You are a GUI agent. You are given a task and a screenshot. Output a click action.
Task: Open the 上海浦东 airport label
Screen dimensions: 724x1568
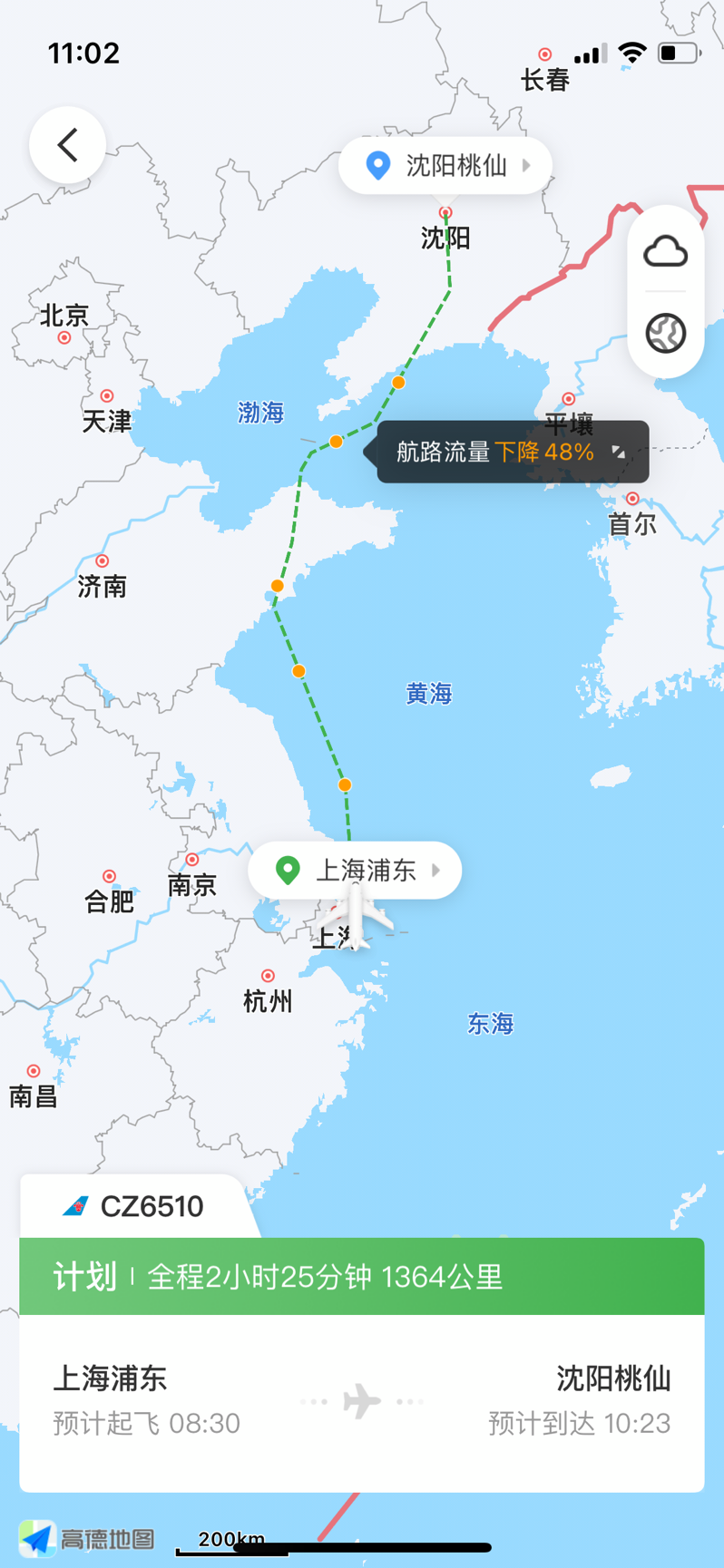[x=355, y=871]
